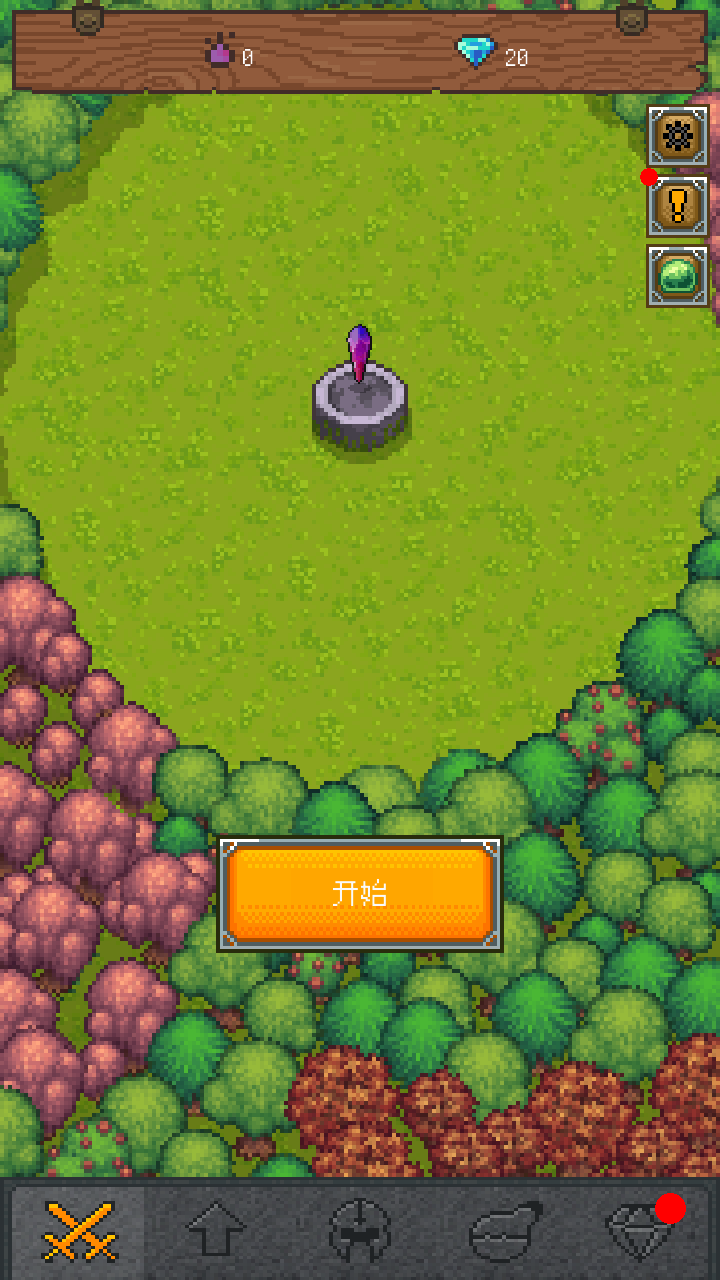
Task: Switch to the diamond shop tab
Action: [643, 1231]
